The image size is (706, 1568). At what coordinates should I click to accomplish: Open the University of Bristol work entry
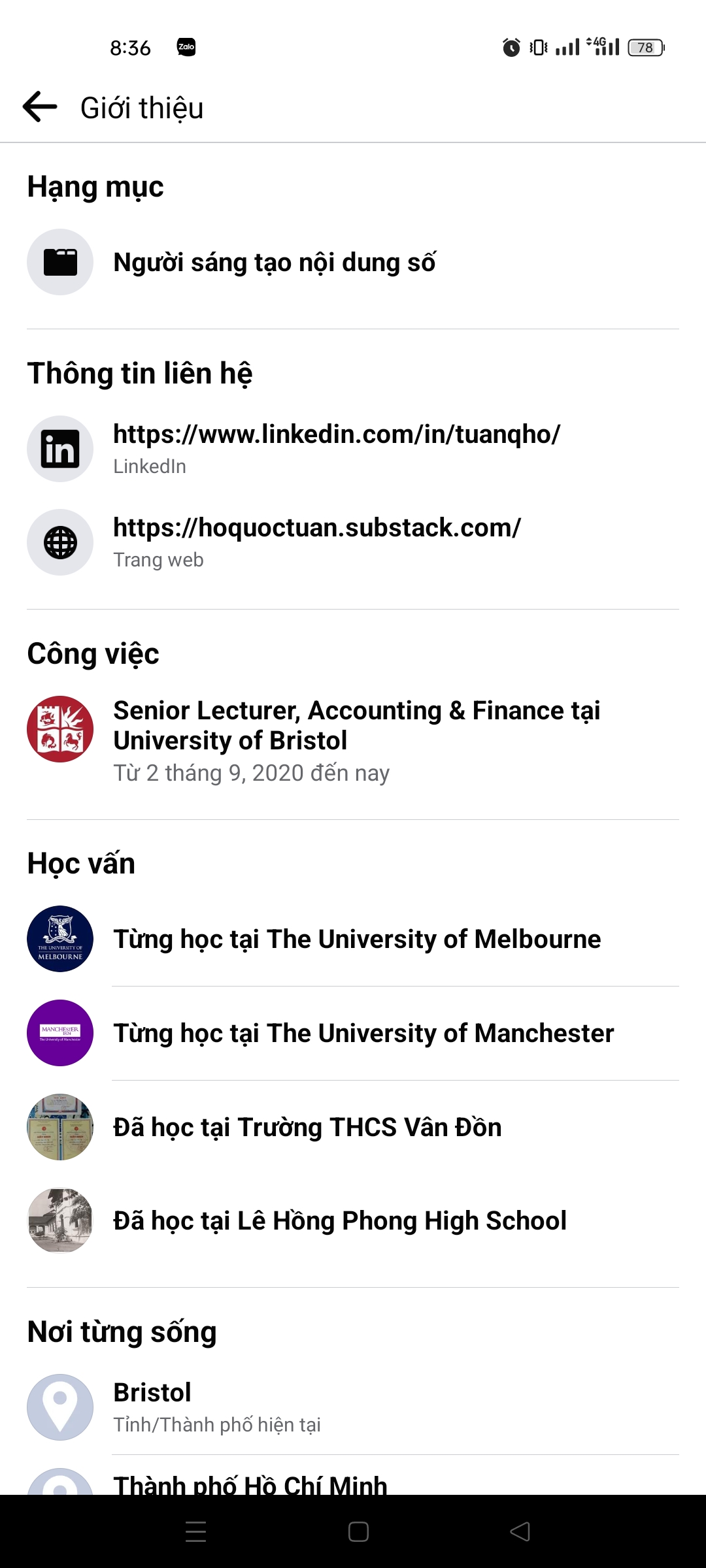click(356, 725)
